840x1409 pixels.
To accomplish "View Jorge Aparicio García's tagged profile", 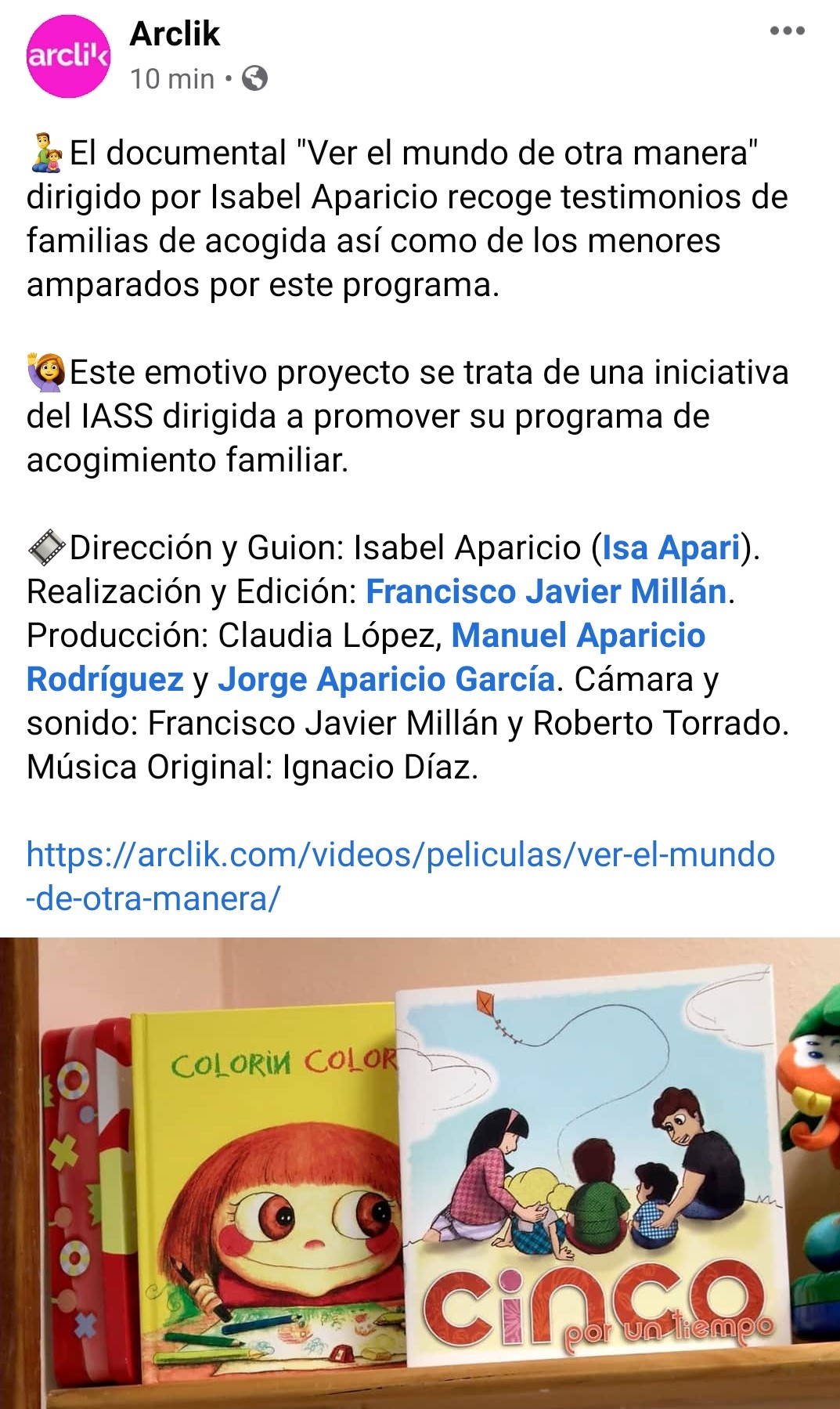I will coord(386,680).
